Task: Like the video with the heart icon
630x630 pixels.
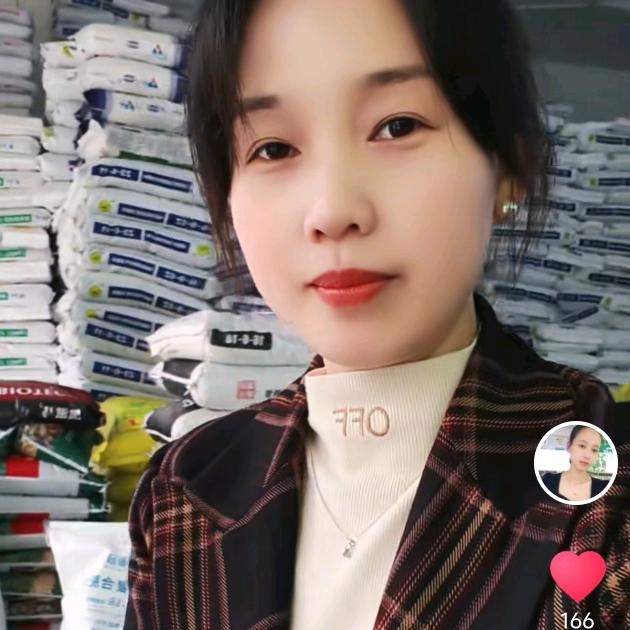Action: [x=577, y=575]
